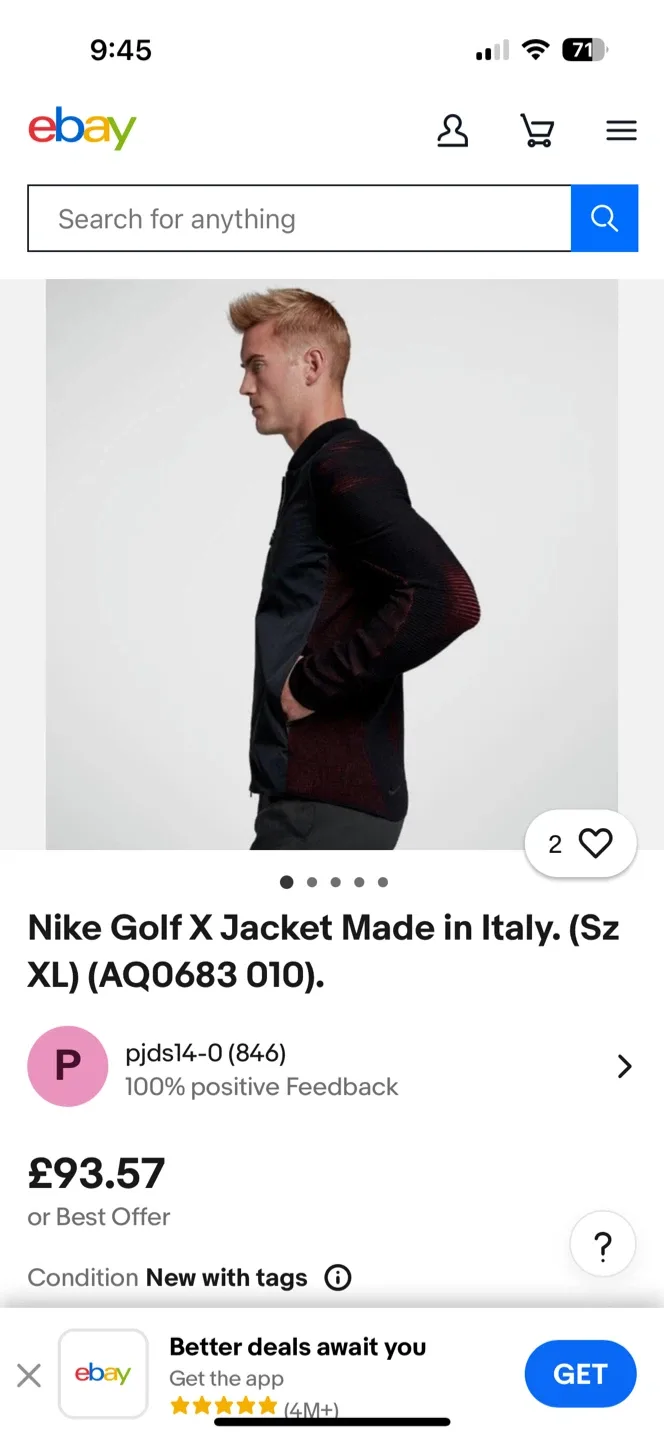
Task: Go to the eBay home page logo
Action: point(82,129)
